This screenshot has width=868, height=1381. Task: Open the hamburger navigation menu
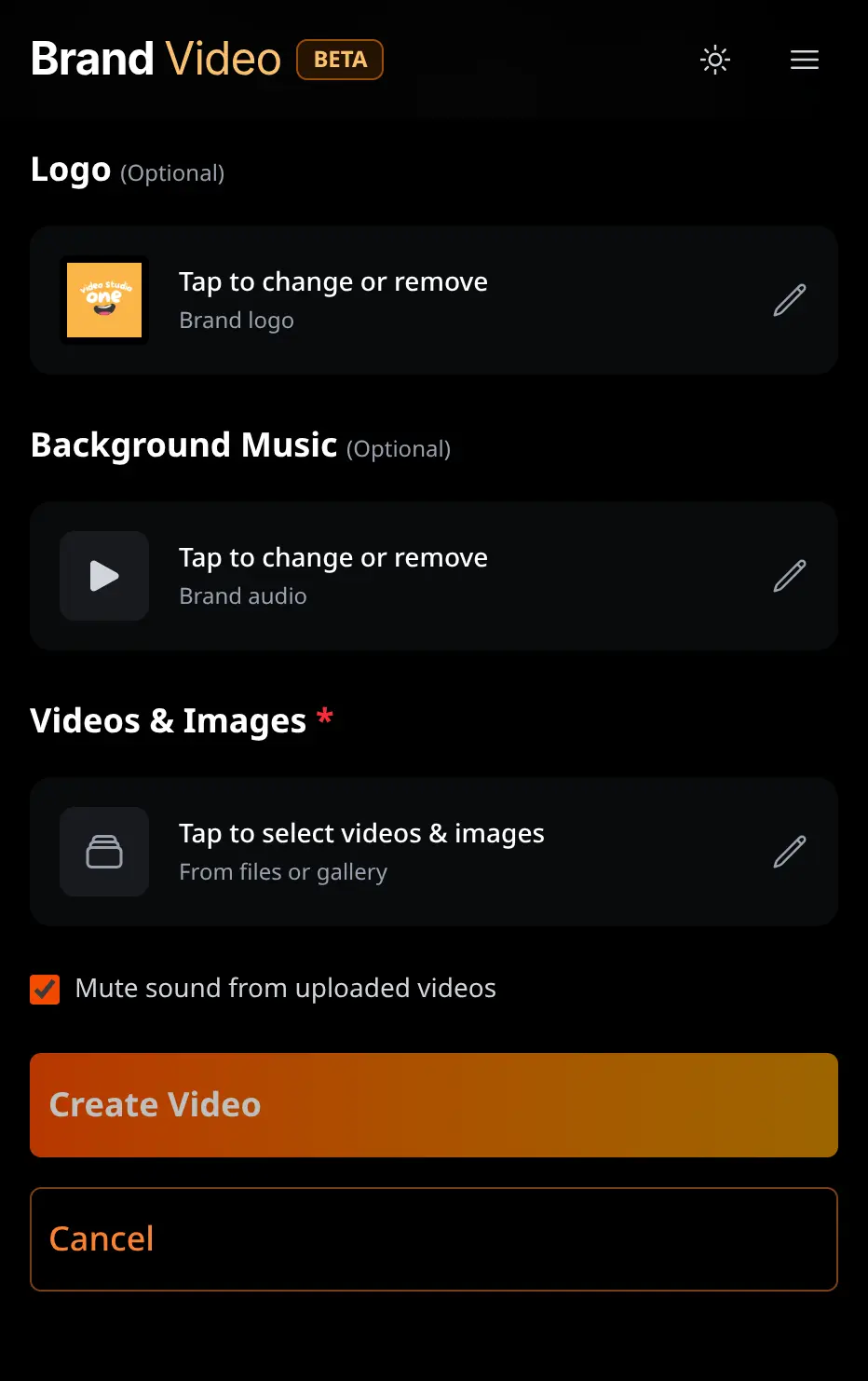804,60
